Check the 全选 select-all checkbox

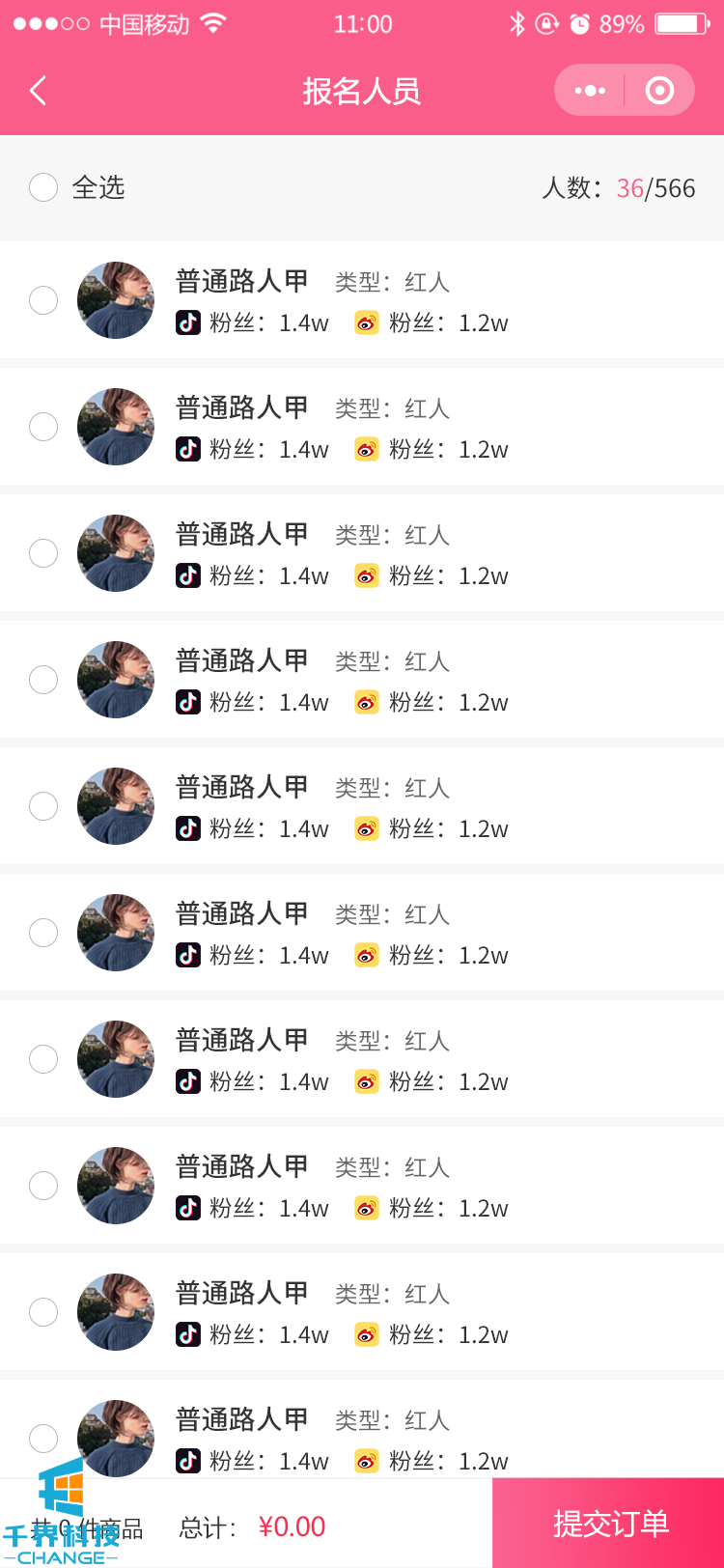pos(43,187)
